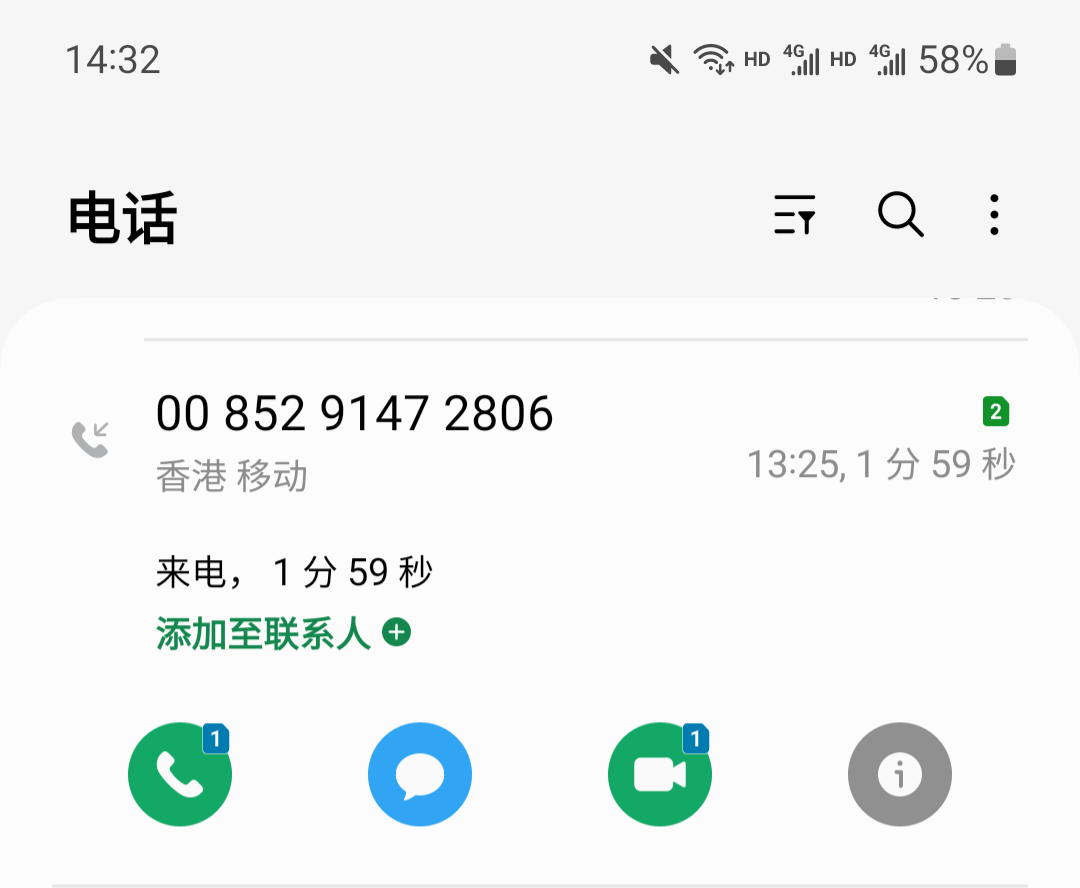
Task: Send a message to this number
Action: pyautogui.click(x=420, y=775)
